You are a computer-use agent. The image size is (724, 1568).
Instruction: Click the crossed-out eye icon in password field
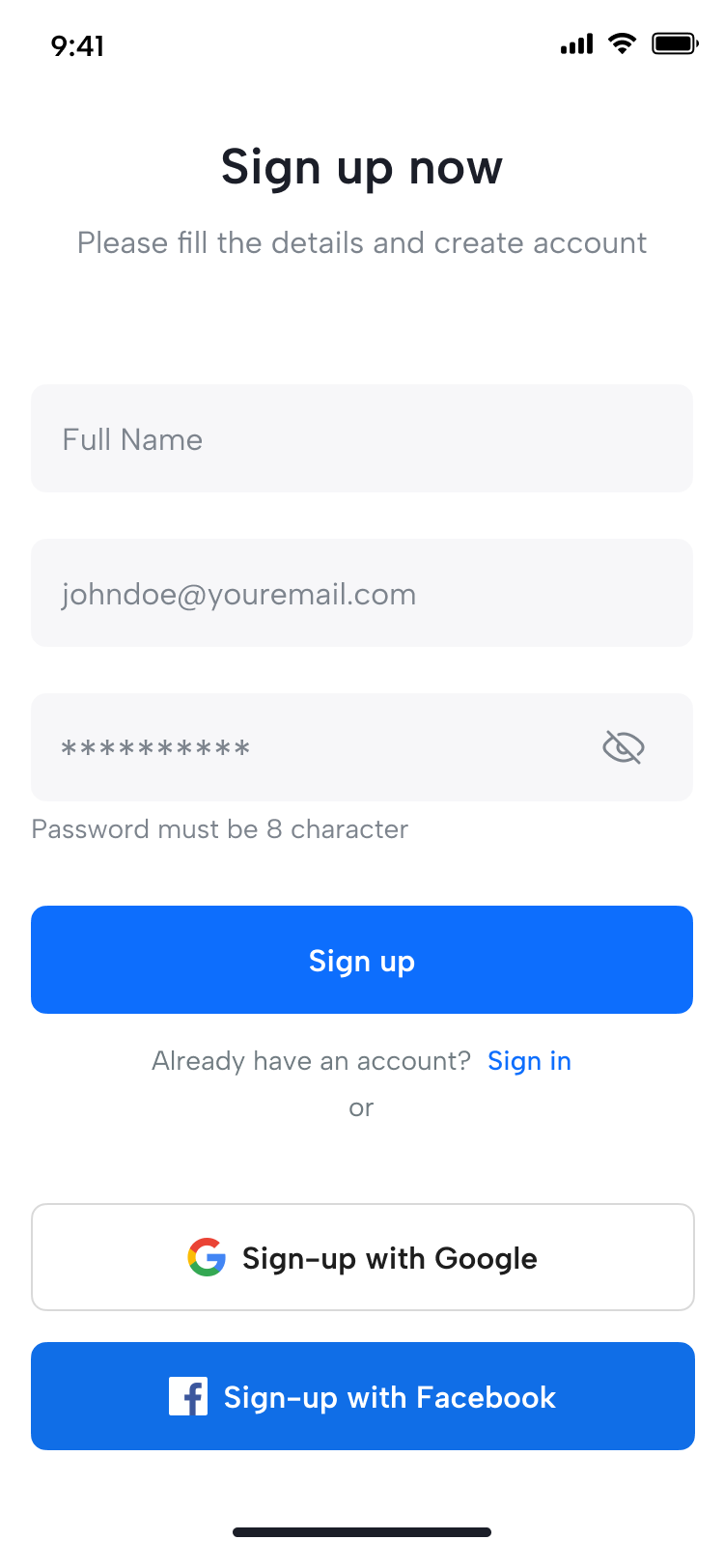624,747
